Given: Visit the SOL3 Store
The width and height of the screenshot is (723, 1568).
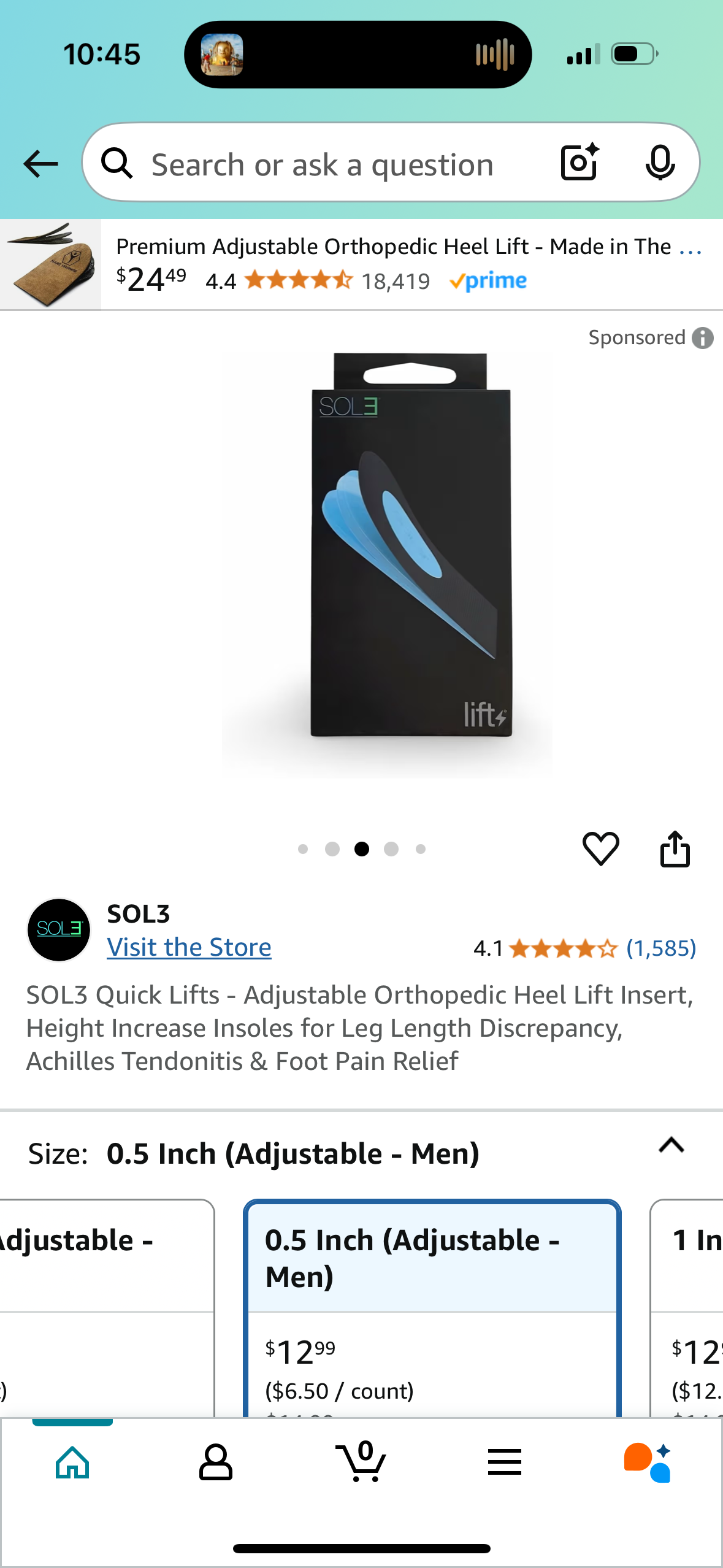Looking at the screenshot, I should (189, 947).
